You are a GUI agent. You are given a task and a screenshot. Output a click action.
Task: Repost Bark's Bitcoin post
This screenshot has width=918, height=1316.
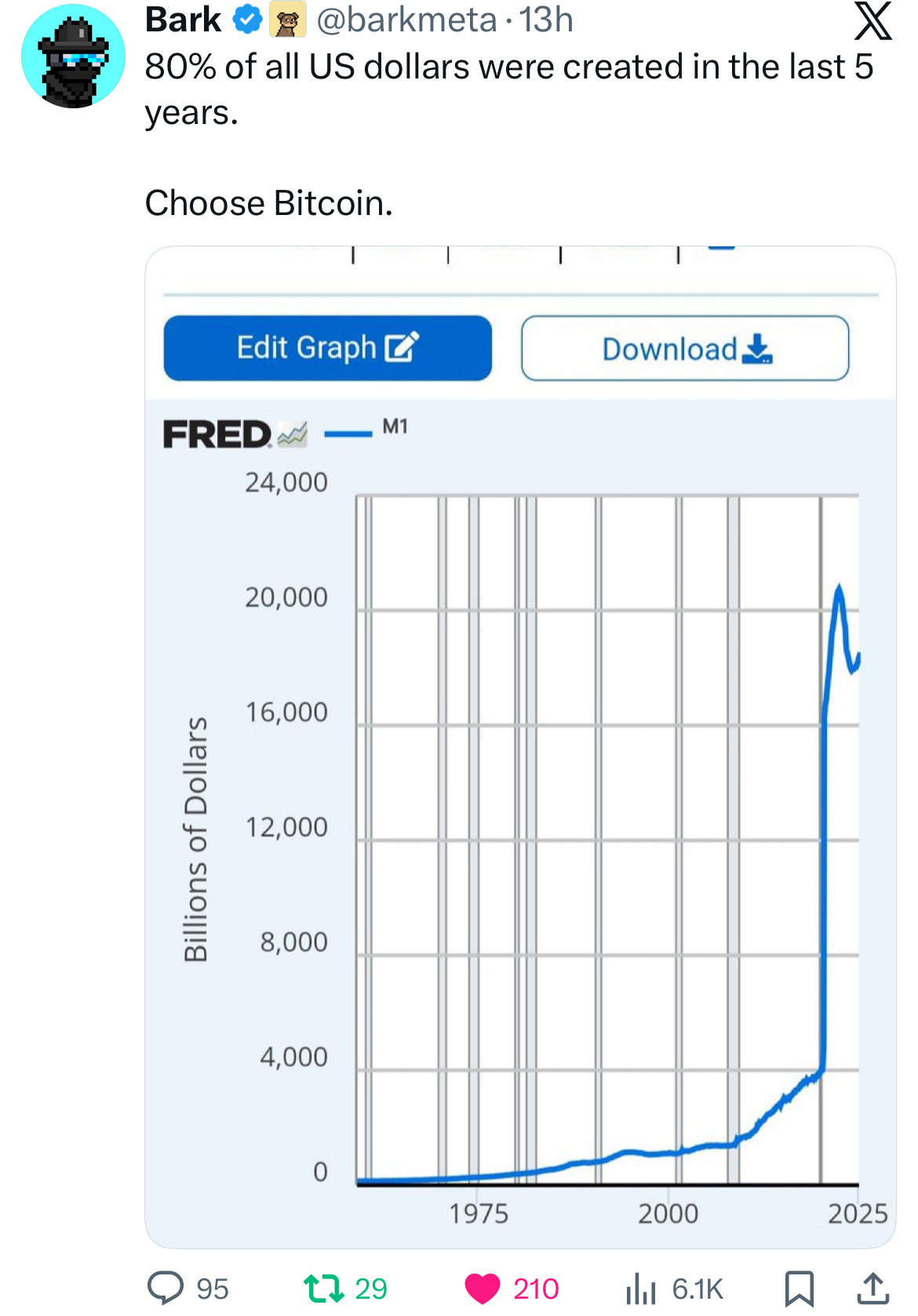(x=324, y=1288)
